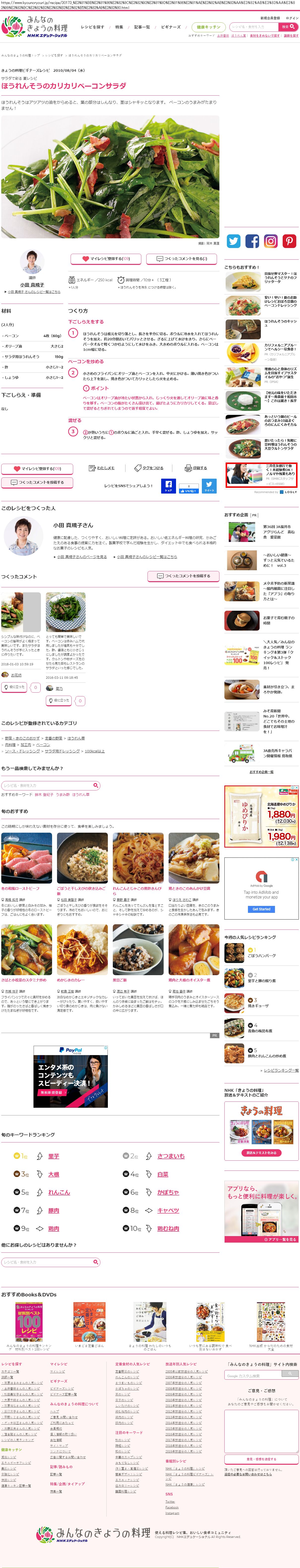
Task: Open the Instagram icon in the sidebar
Action: point(271,241)
